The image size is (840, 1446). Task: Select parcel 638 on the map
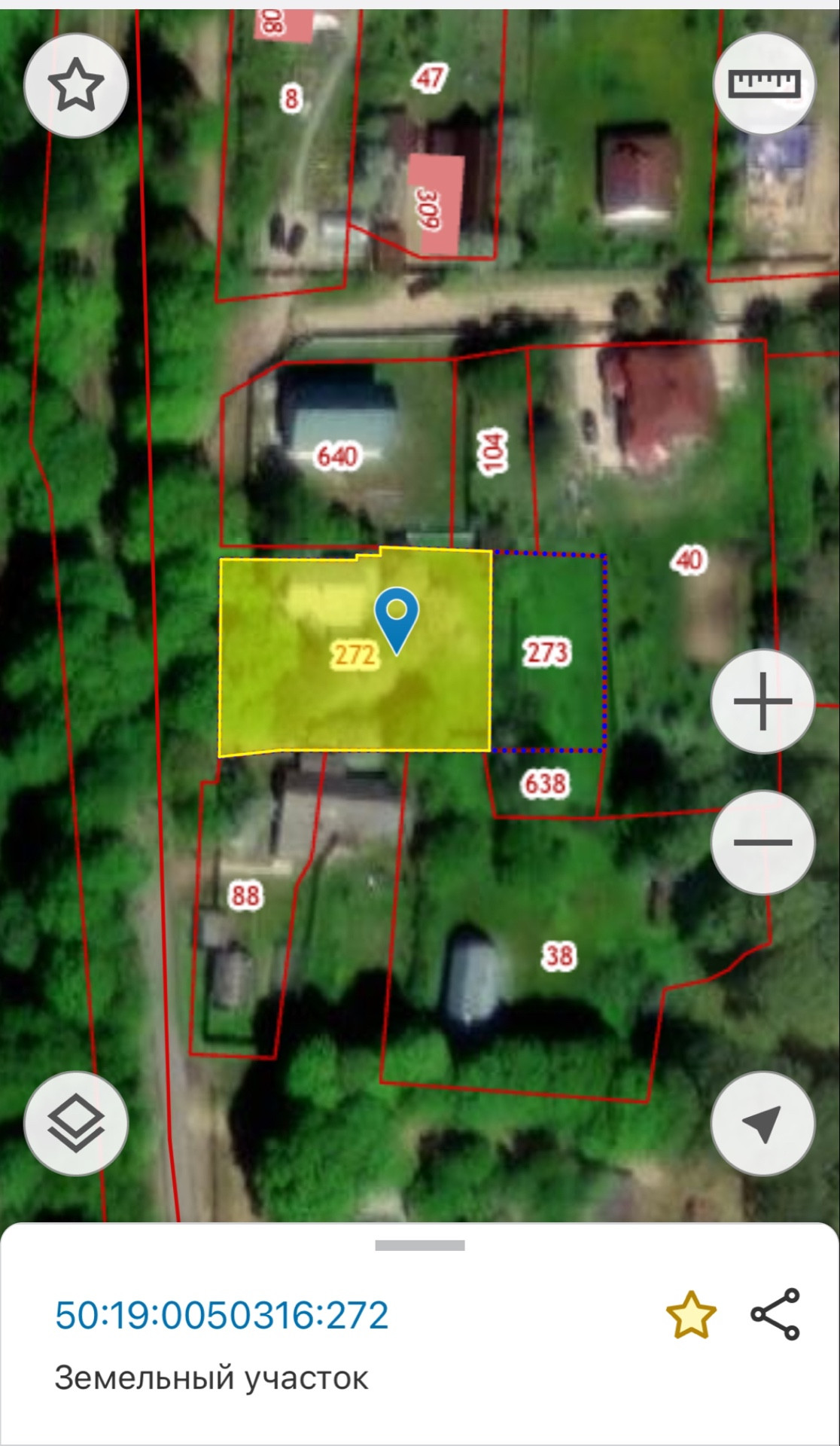[545, 784]
